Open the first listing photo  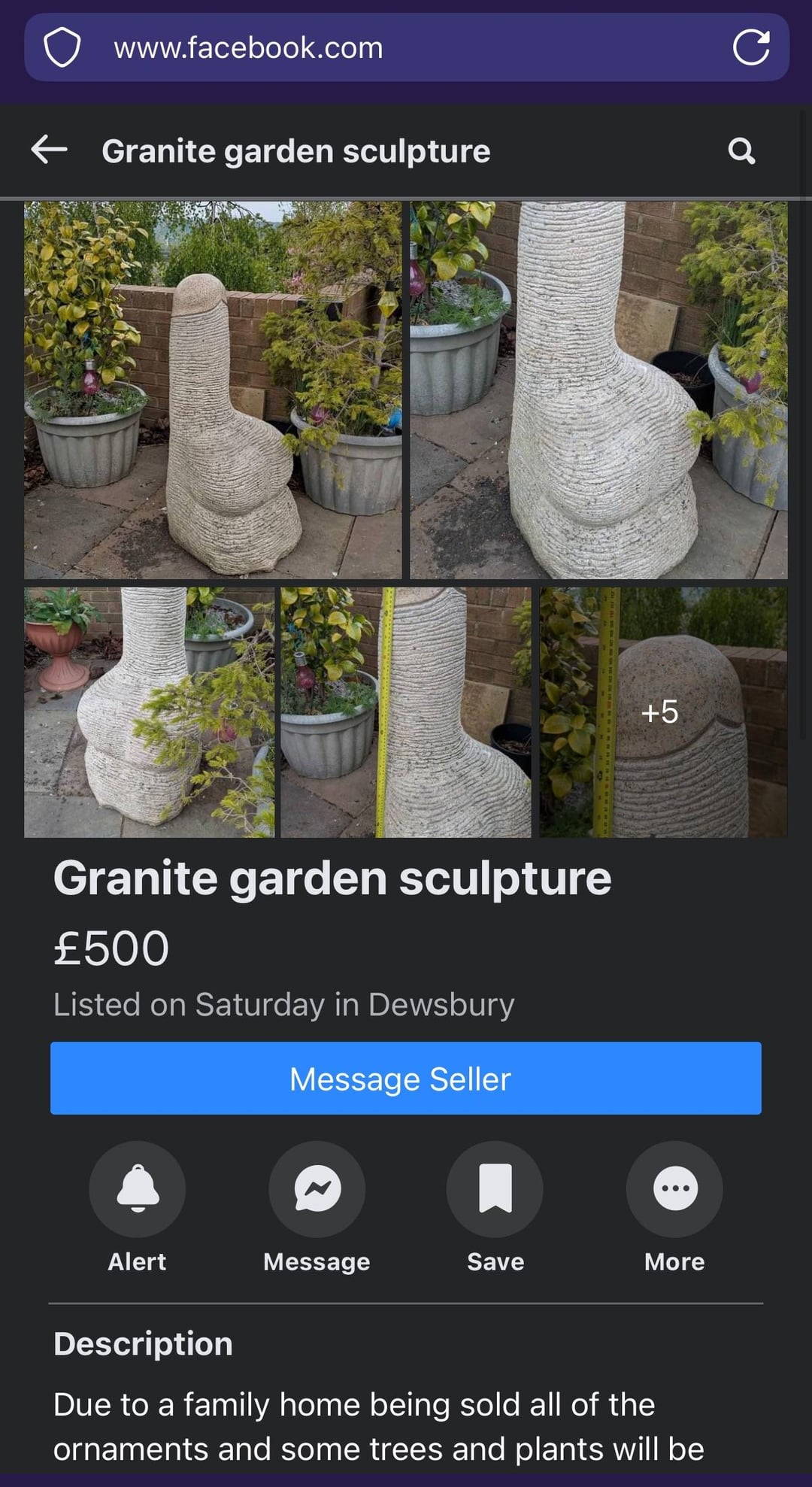(213, 390)
